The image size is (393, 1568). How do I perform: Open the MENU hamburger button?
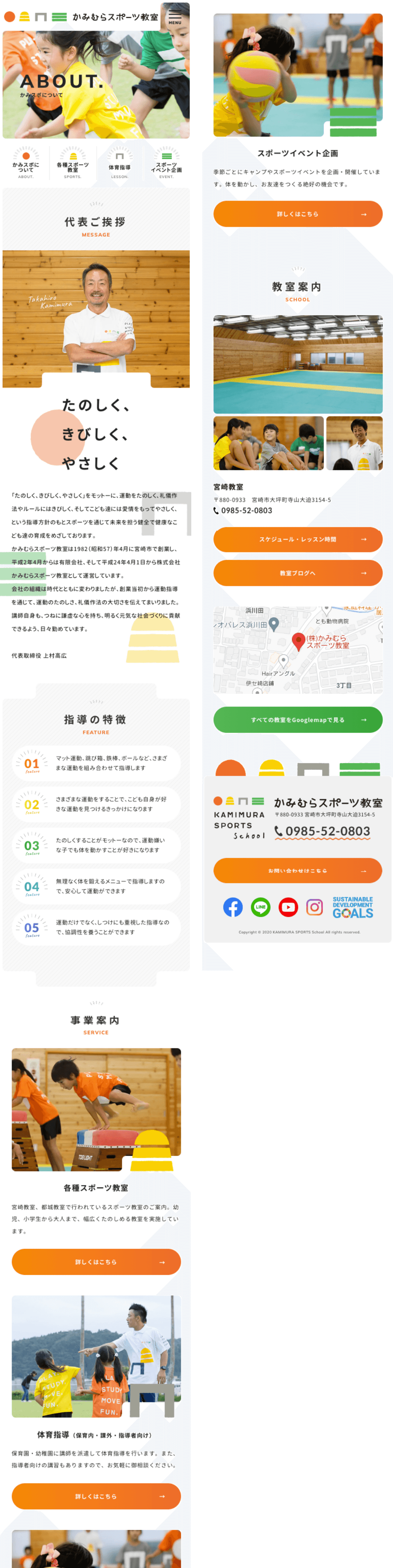point(174,16)
